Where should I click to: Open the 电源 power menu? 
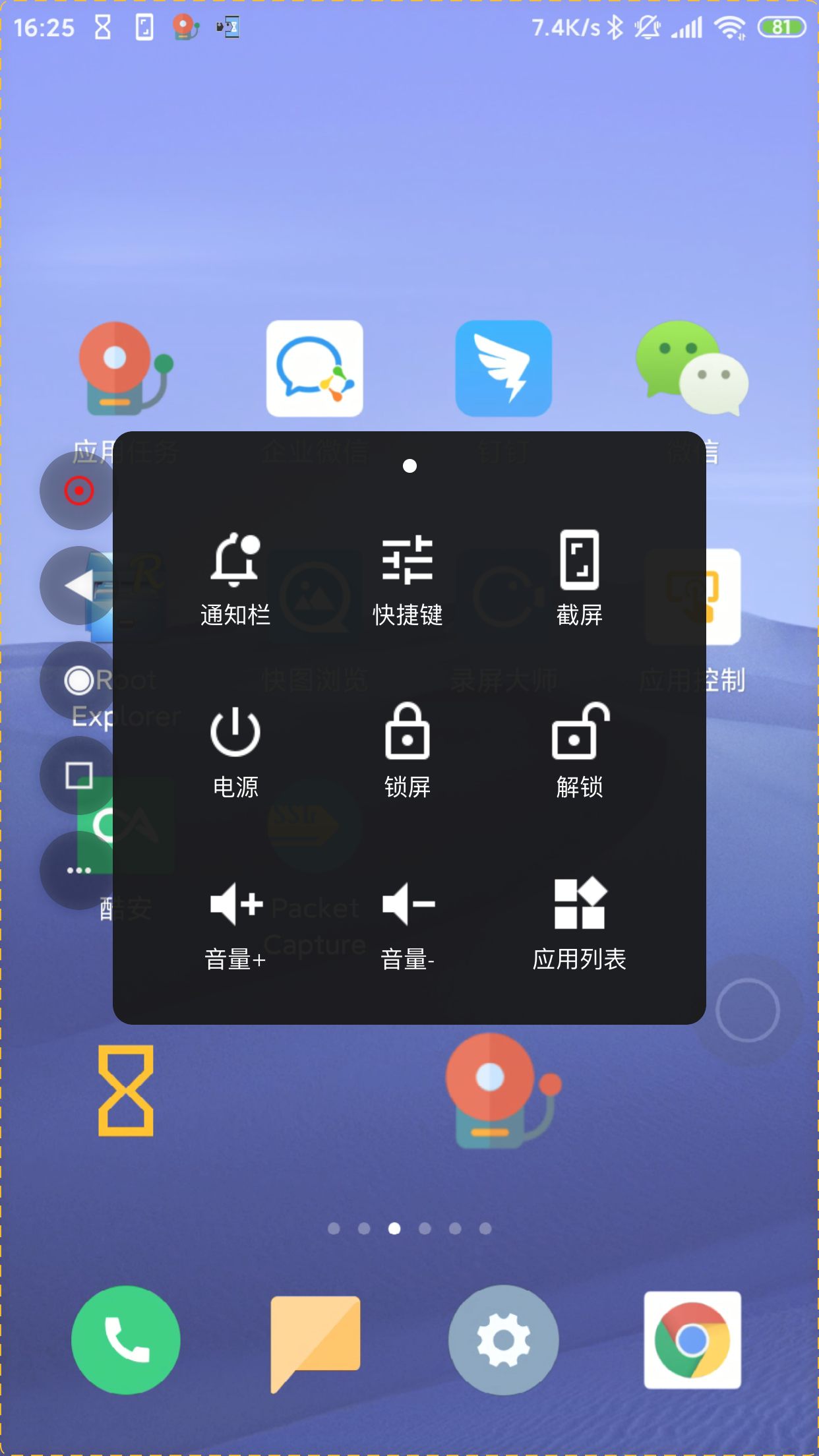tap(235, 750)
